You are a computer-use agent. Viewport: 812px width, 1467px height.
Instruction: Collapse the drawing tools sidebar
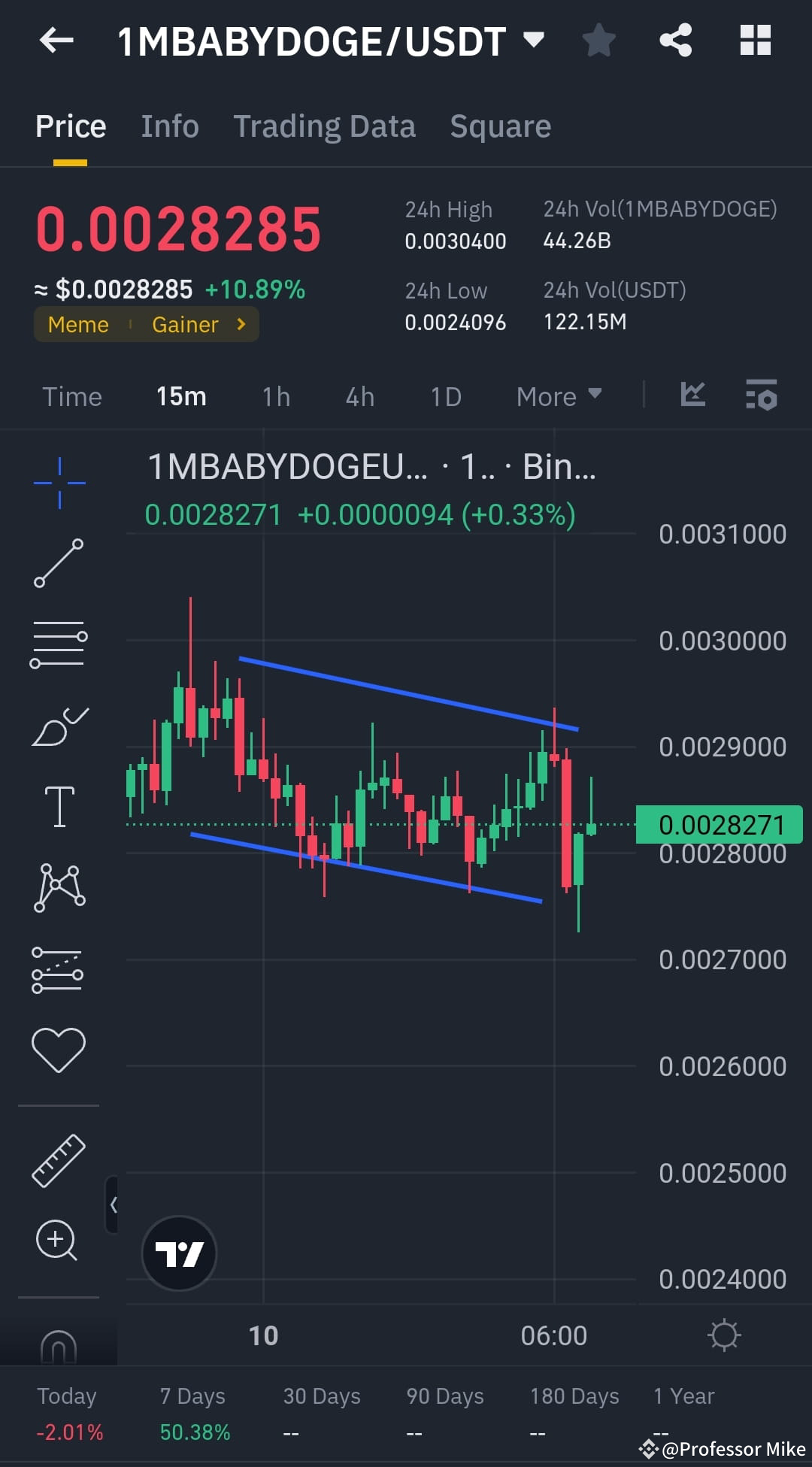tap(114, 1203)
